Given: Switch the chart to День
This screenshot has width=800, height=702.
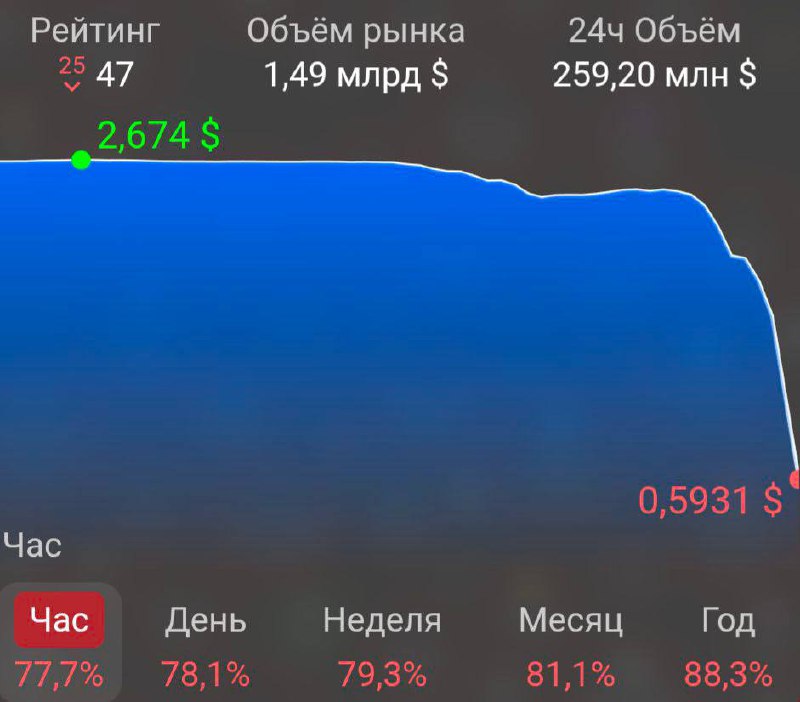Looking at the screenshot, I should click(205, 622).
